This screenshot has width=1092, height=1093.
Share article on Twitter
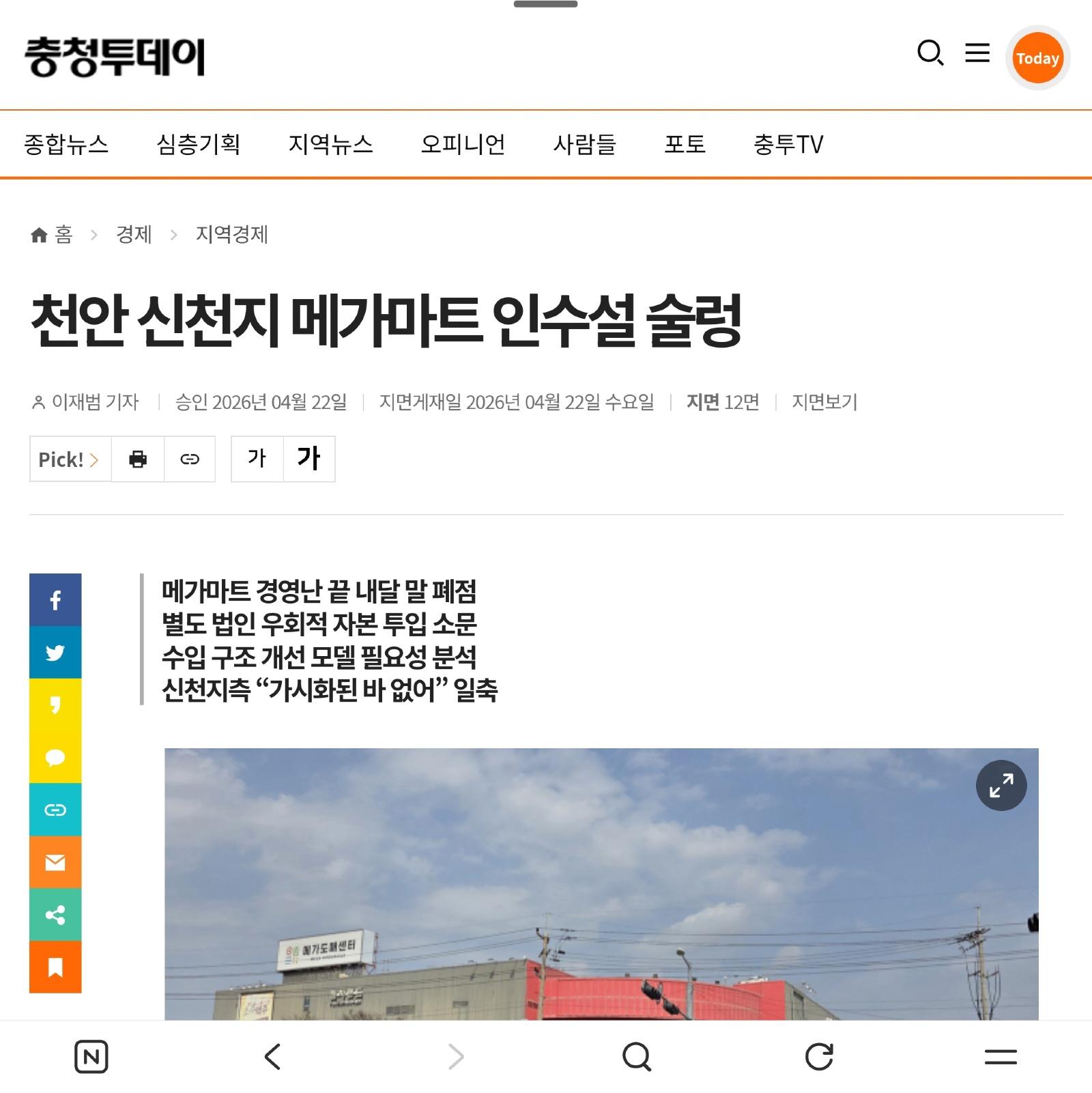pyautogui.click(x=55, y=653)
